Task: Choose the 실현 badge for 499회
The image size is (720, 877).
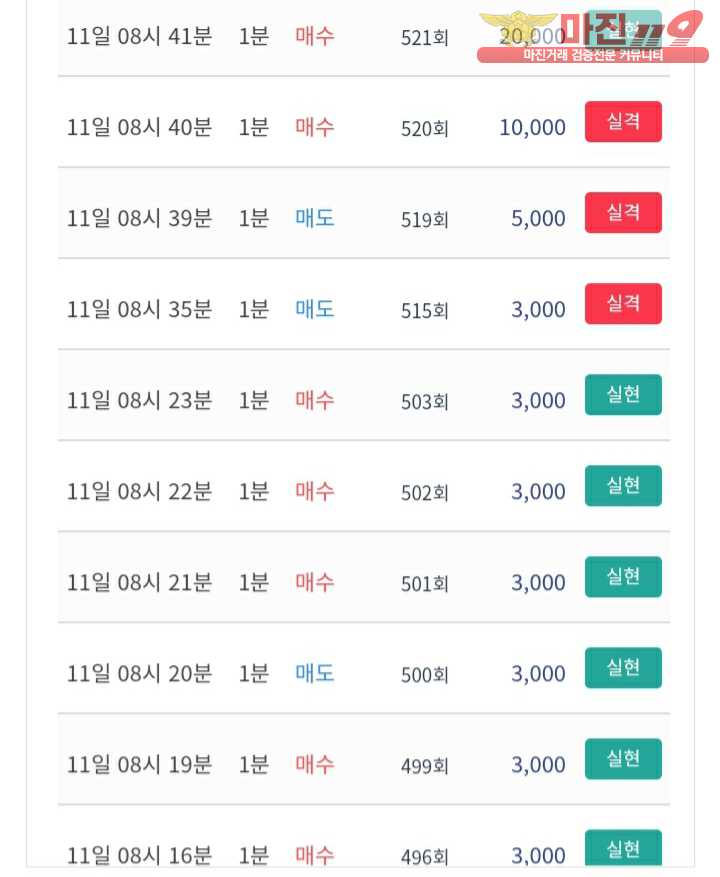Action: tap(623, 759)
